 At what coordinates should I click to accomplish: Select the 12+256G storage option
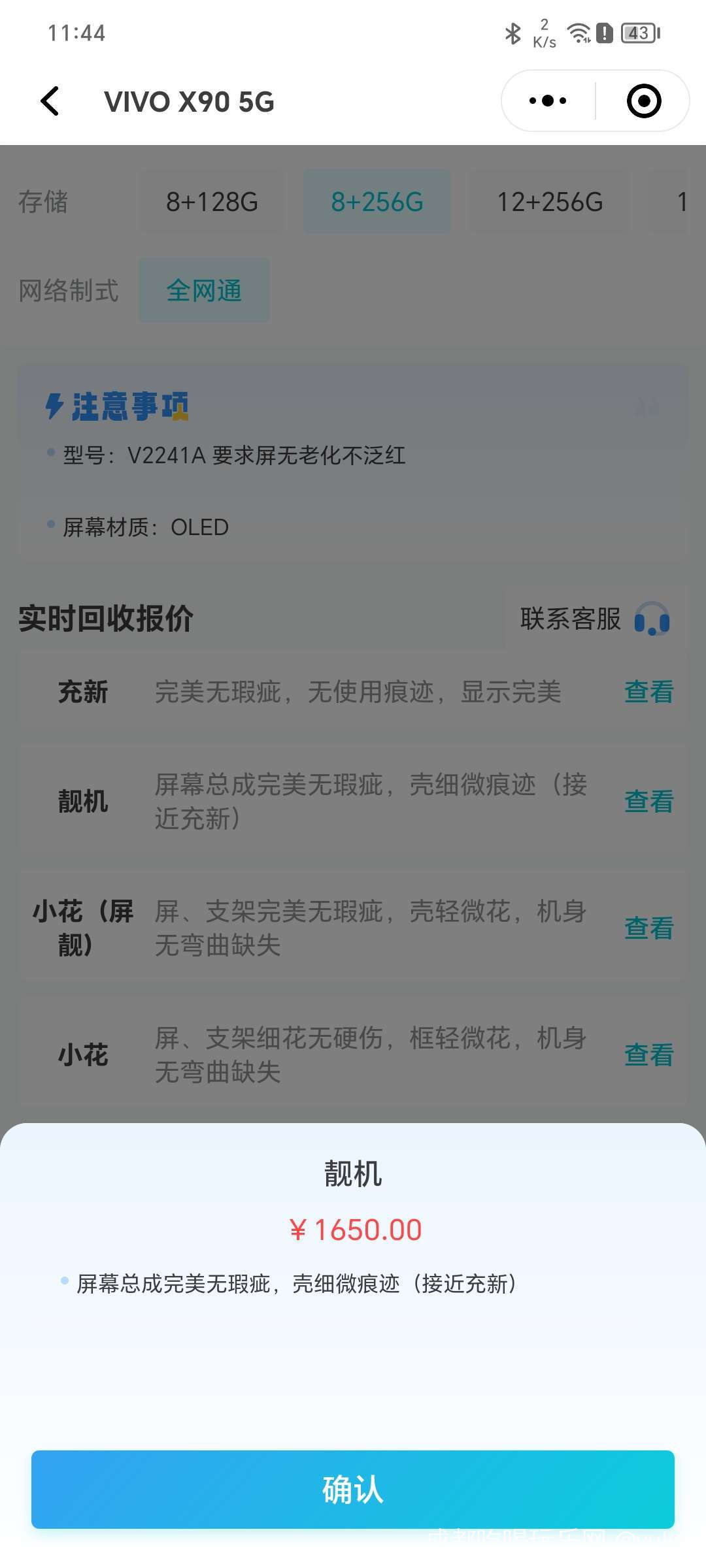(x=550, y=202)
